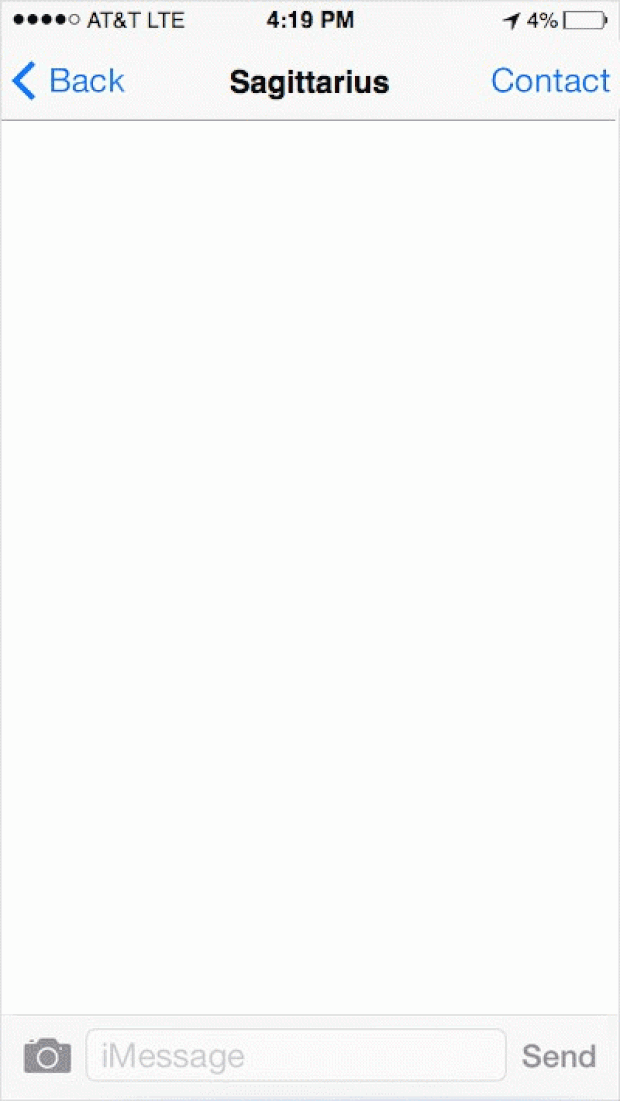Tap the Send button
This screenshot has width=620, height=1101.
pos(559,1056)
